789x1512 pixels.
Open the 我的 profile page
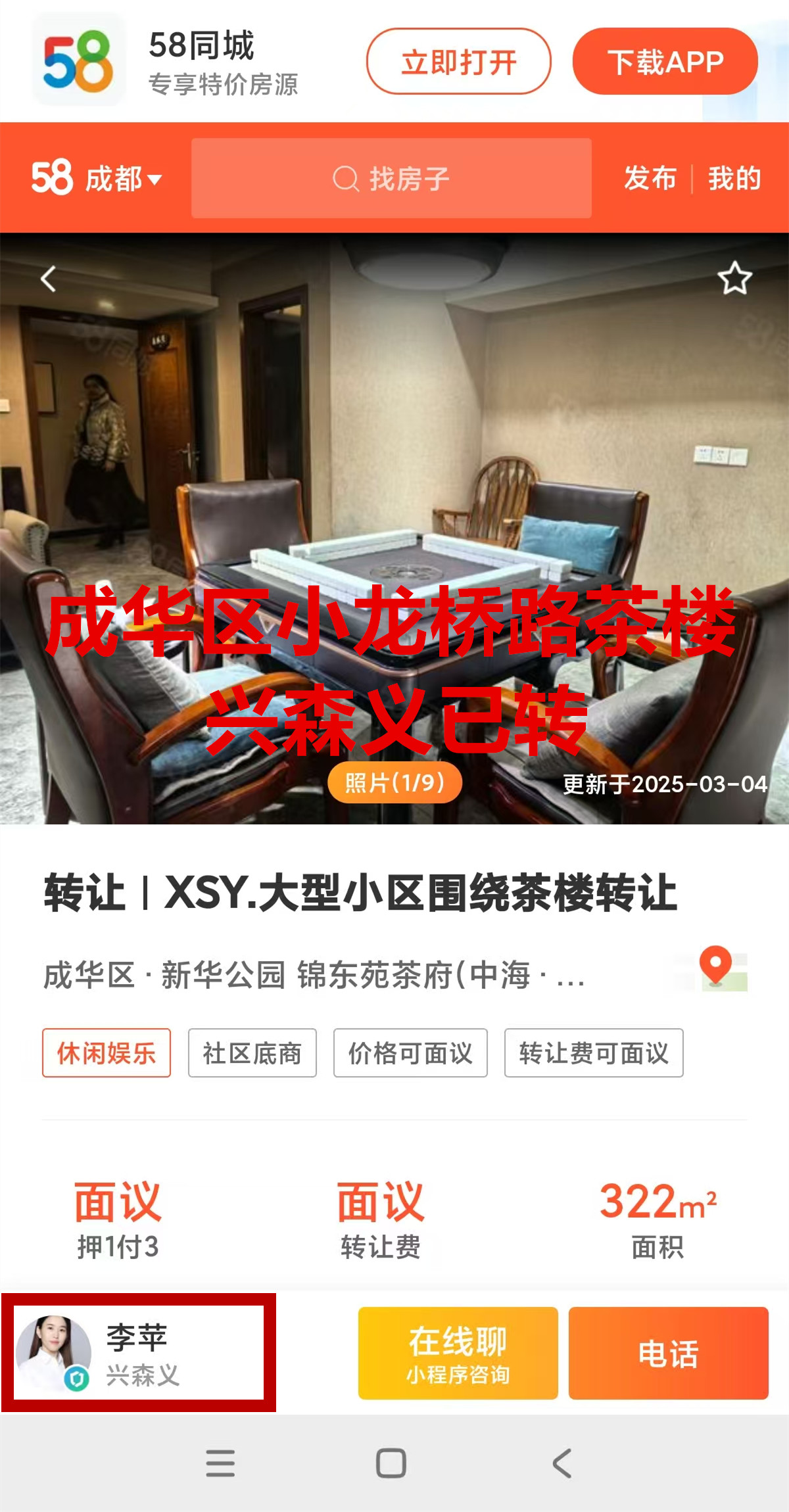[734, 178]
